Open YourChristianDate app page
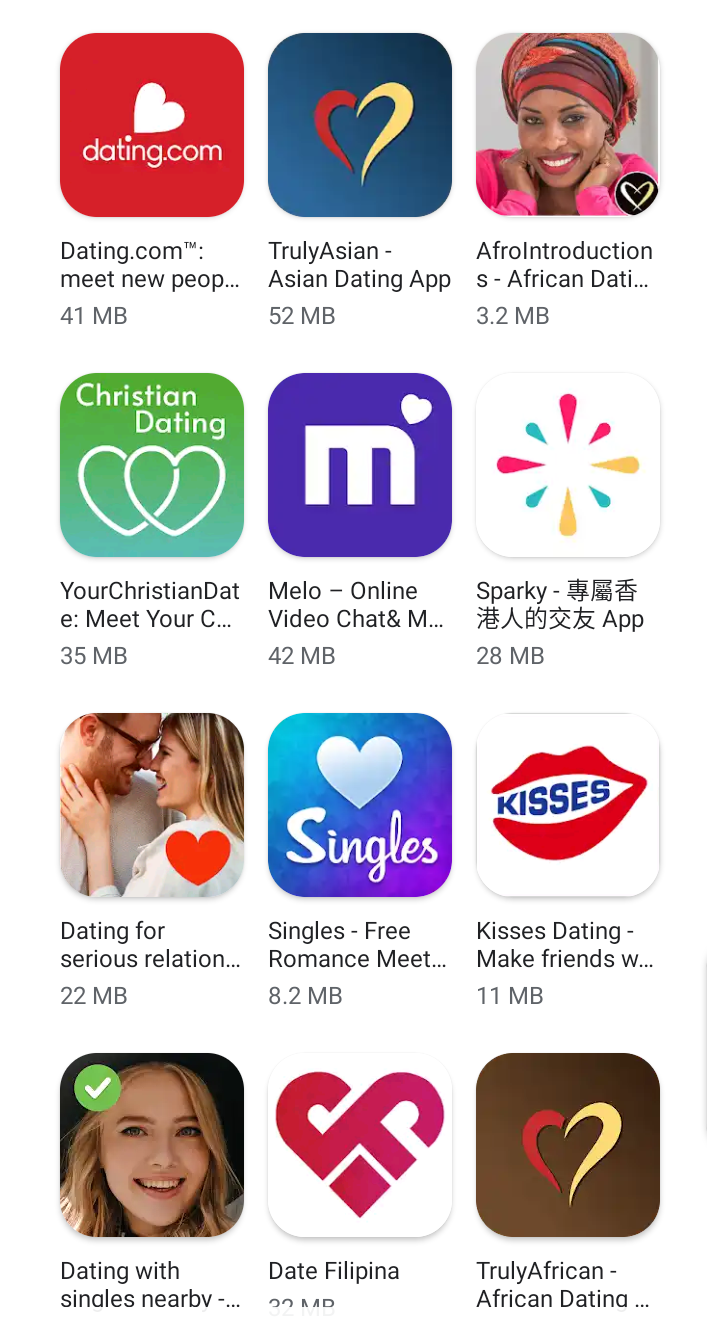 pyautogui.click(x=152, y=465)
